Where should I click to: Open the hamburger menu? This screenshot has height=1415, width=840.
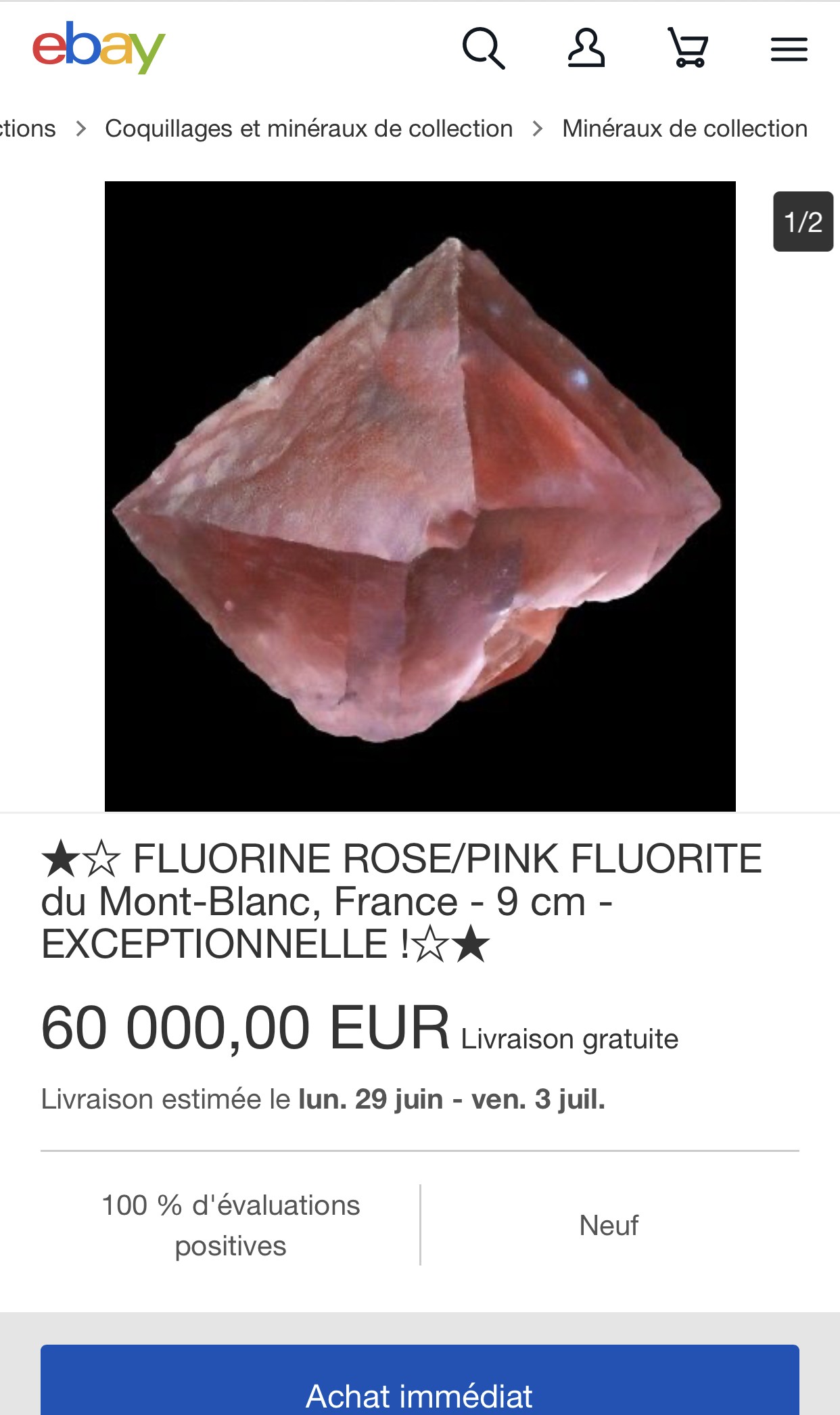789,49
